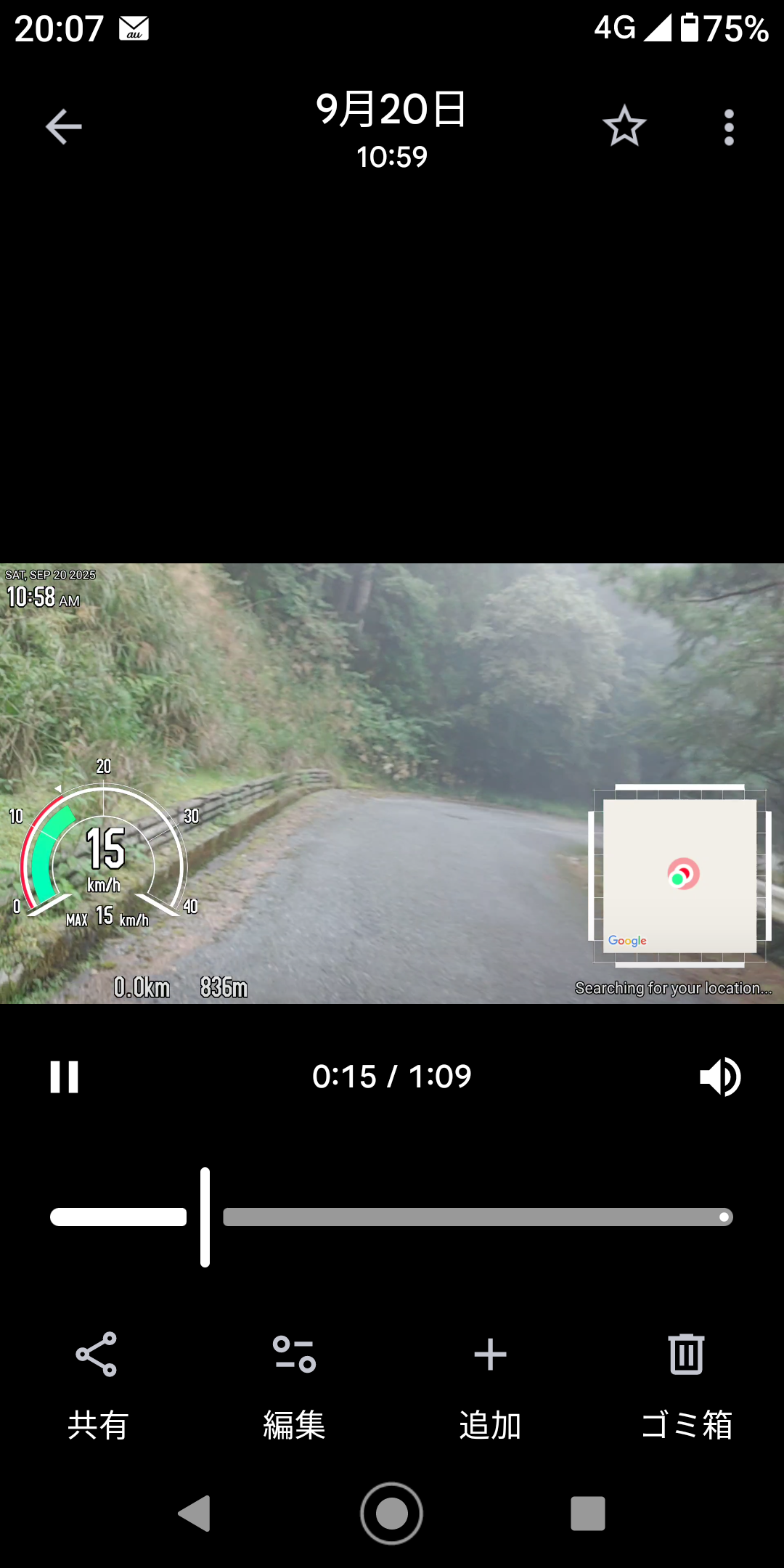Mark this video as favorite with star
The height and width of the screenshot is (1568, 784).
pyautogui.click(x=624, y=127)
